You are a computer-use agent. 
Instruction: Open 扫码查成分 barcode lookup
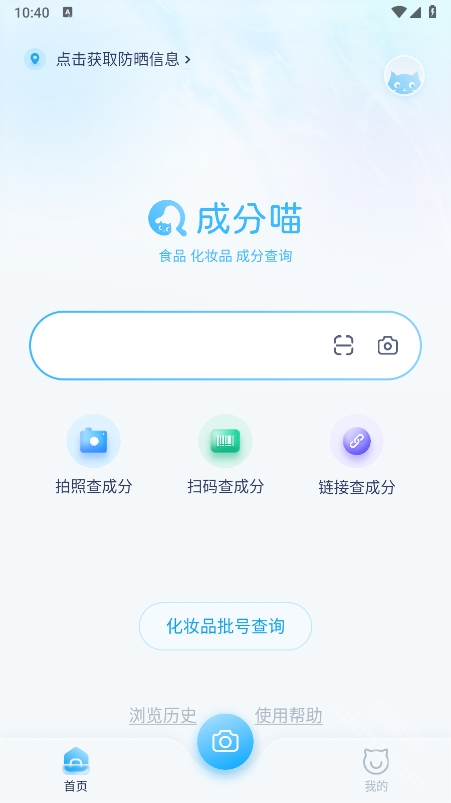pos(225,455)
